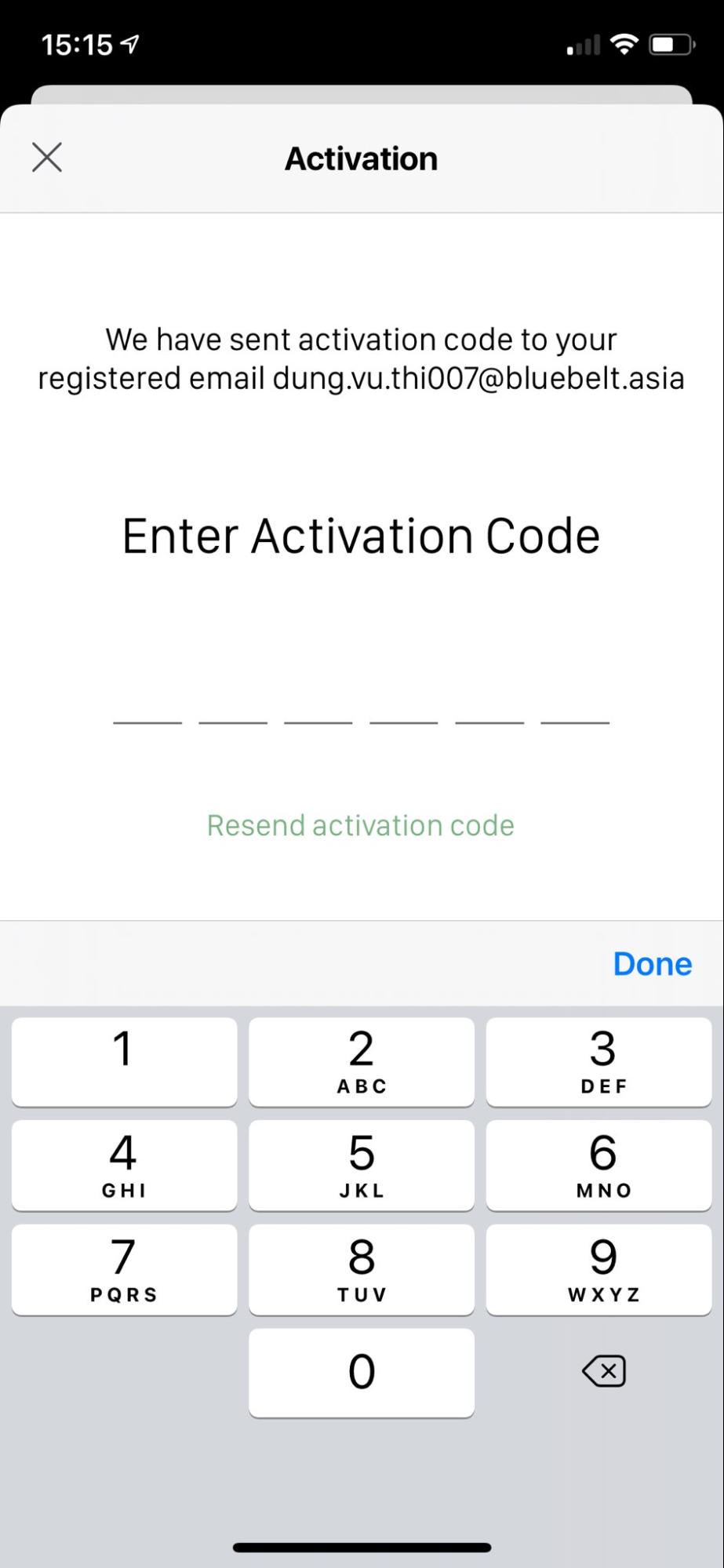Type 9 using the number pad

pos(599,1270)
